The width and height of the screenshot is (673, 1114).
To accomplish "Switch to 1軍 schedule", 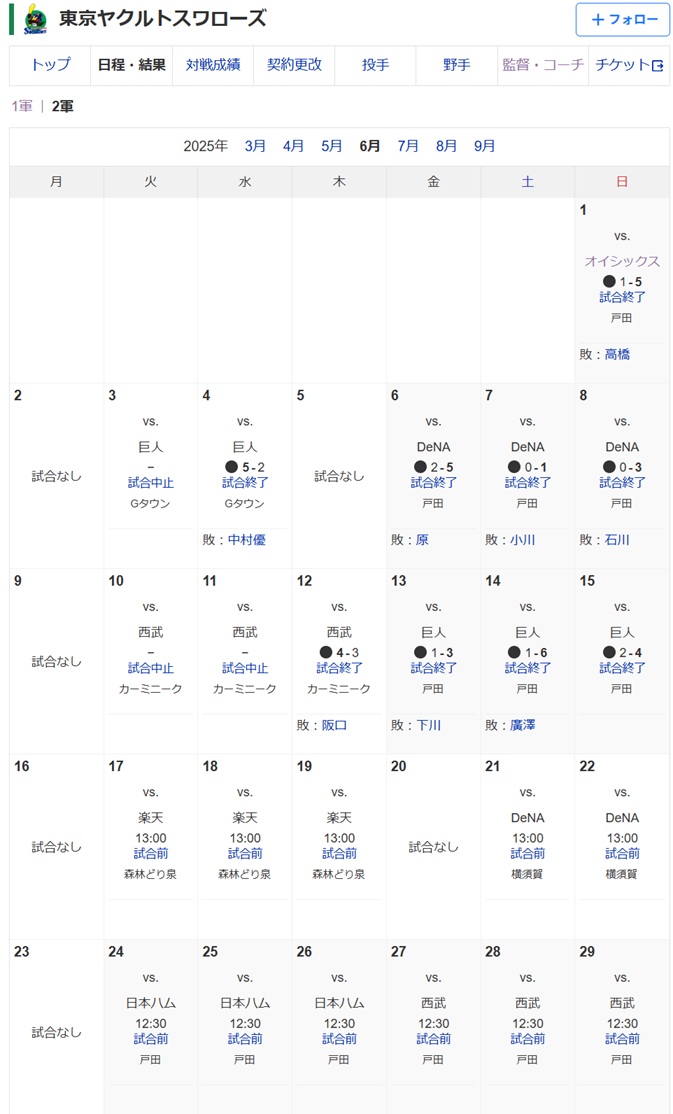I will [22, 107].
